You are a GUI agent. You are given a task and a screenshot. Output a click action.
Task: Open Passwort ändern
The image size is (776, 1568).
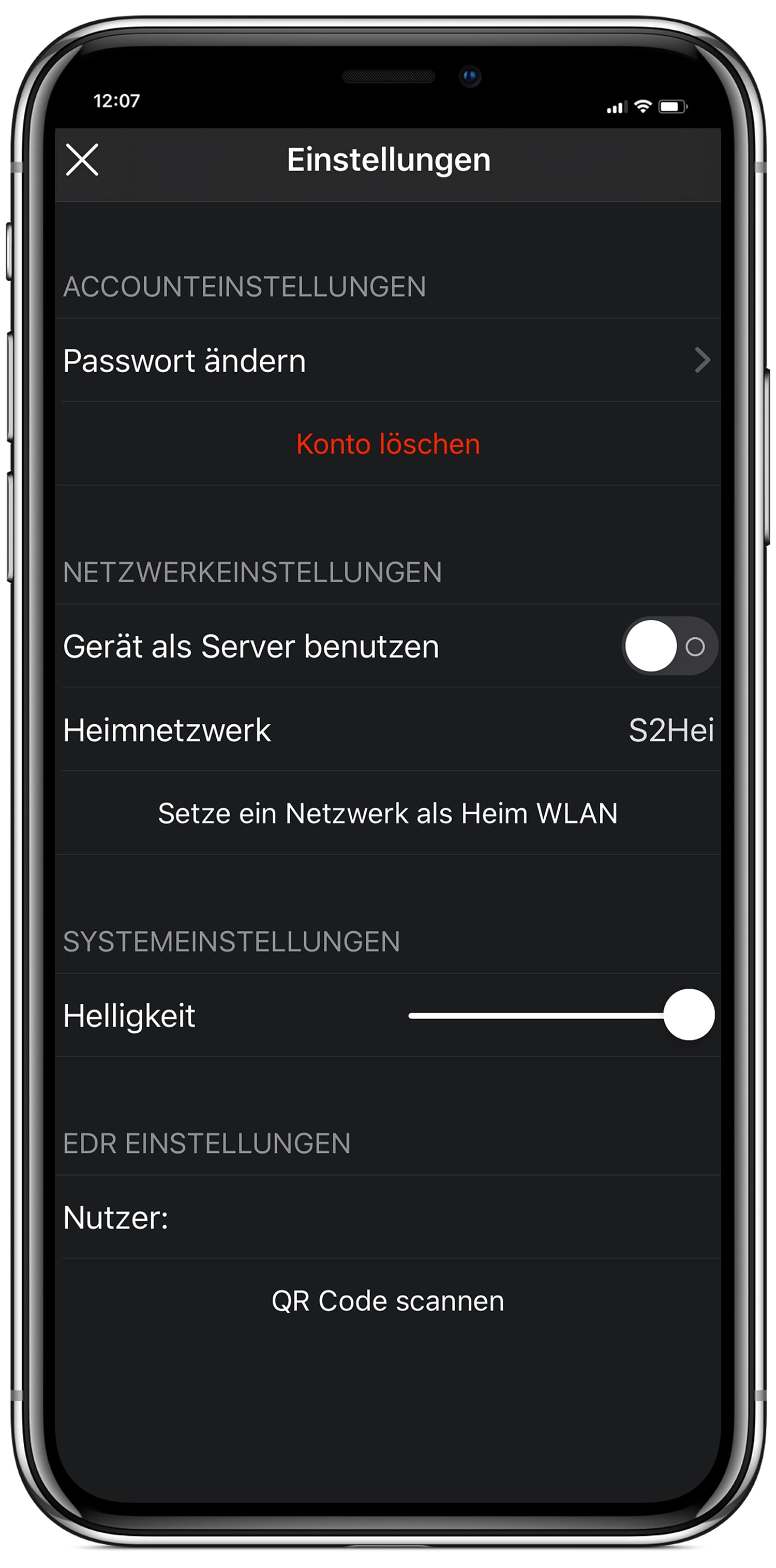point(388,360)
